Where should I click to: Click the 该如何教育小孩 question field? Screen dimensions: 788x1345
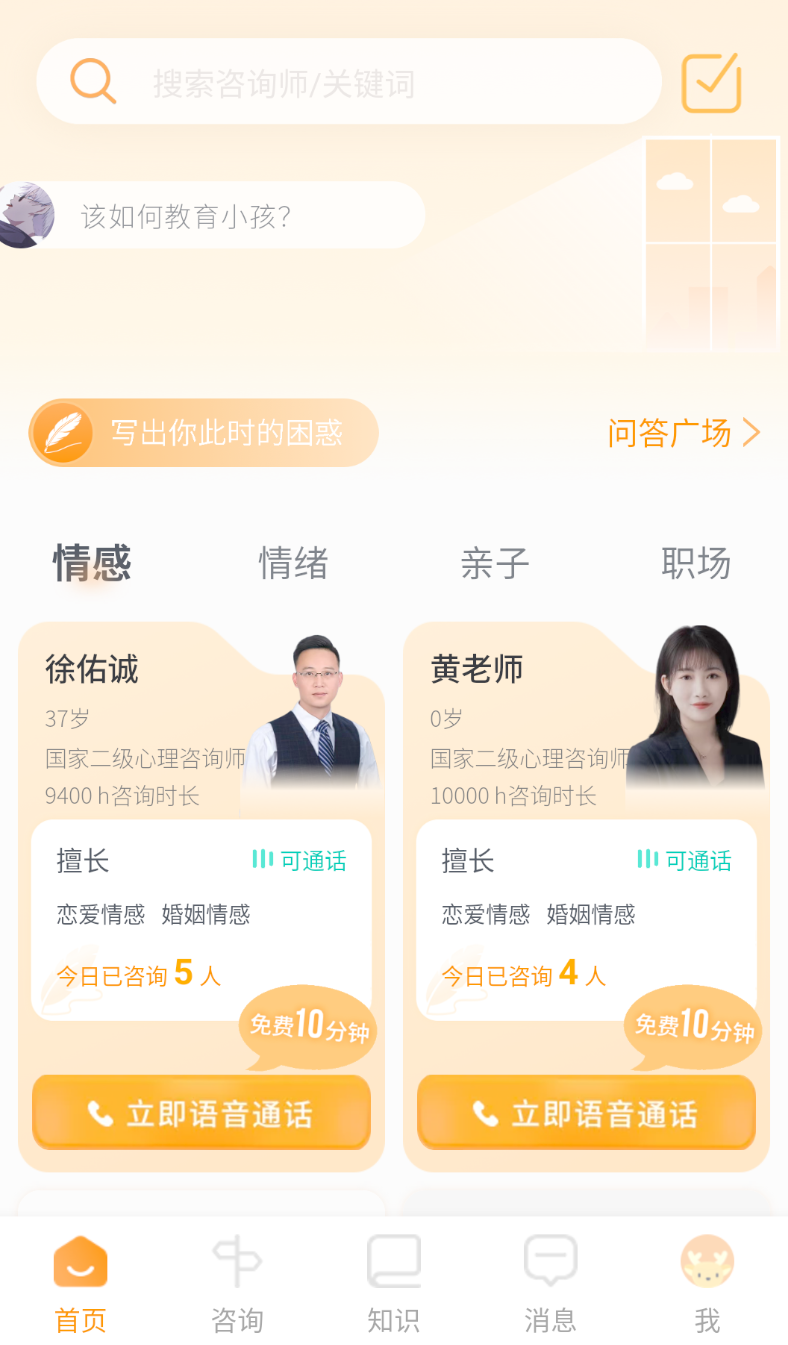coord(230,214)
